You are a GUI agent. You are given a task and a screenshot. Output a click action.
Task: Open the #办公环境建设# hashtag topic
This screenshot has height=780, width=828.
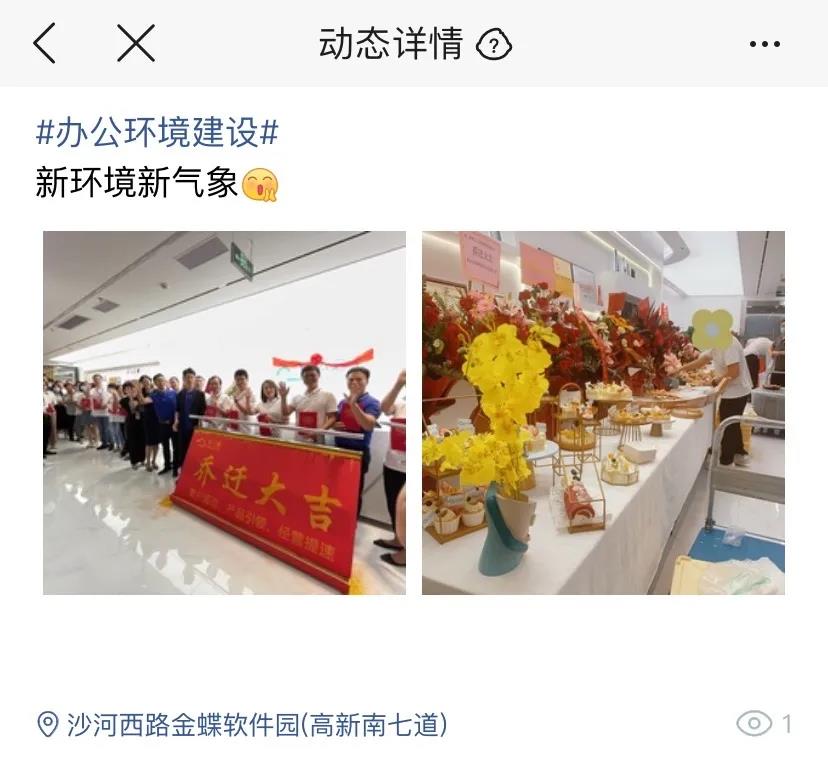[x=157, y=132]
